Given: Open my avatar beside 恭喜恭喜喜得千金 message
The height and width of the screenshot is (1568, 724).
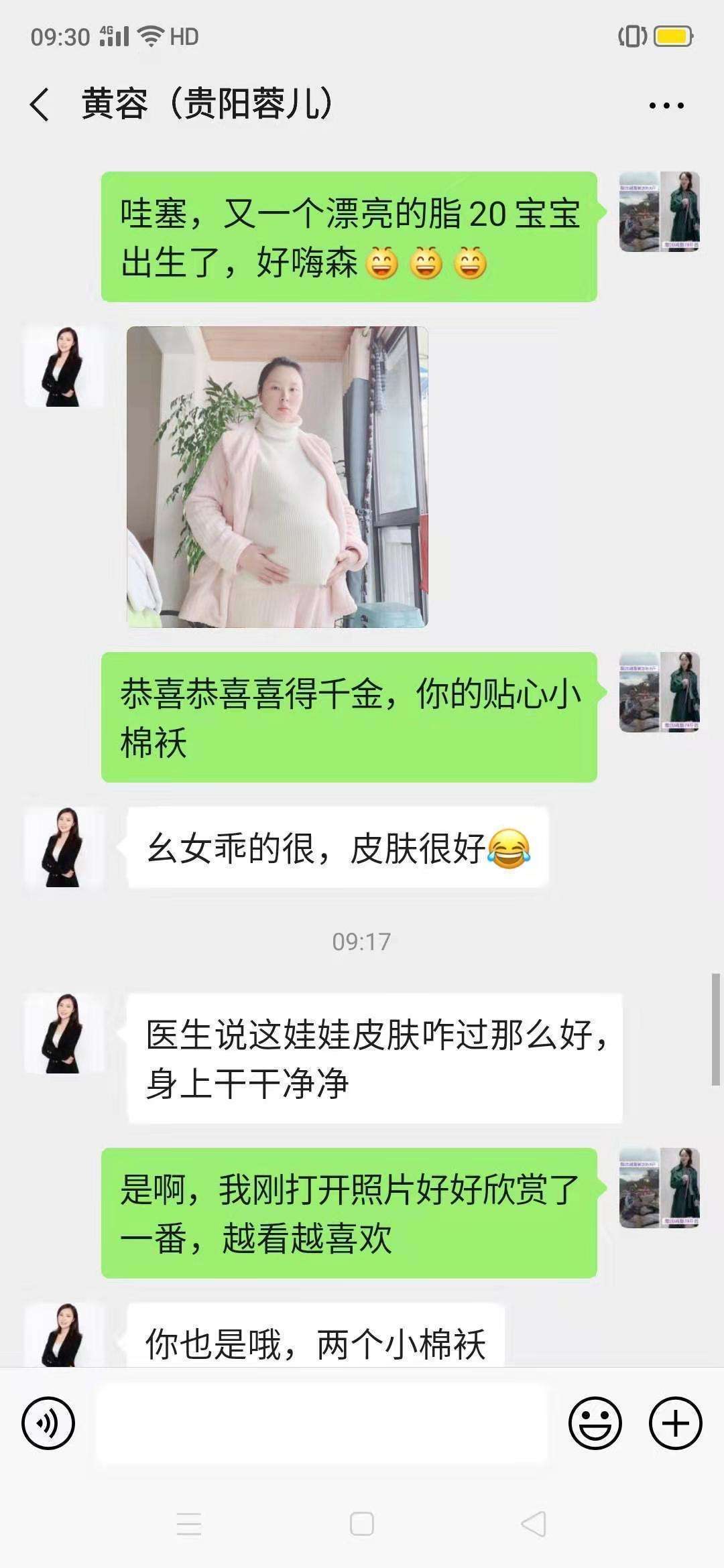Looking at the screenshot, I should click(x=659, y=692).
